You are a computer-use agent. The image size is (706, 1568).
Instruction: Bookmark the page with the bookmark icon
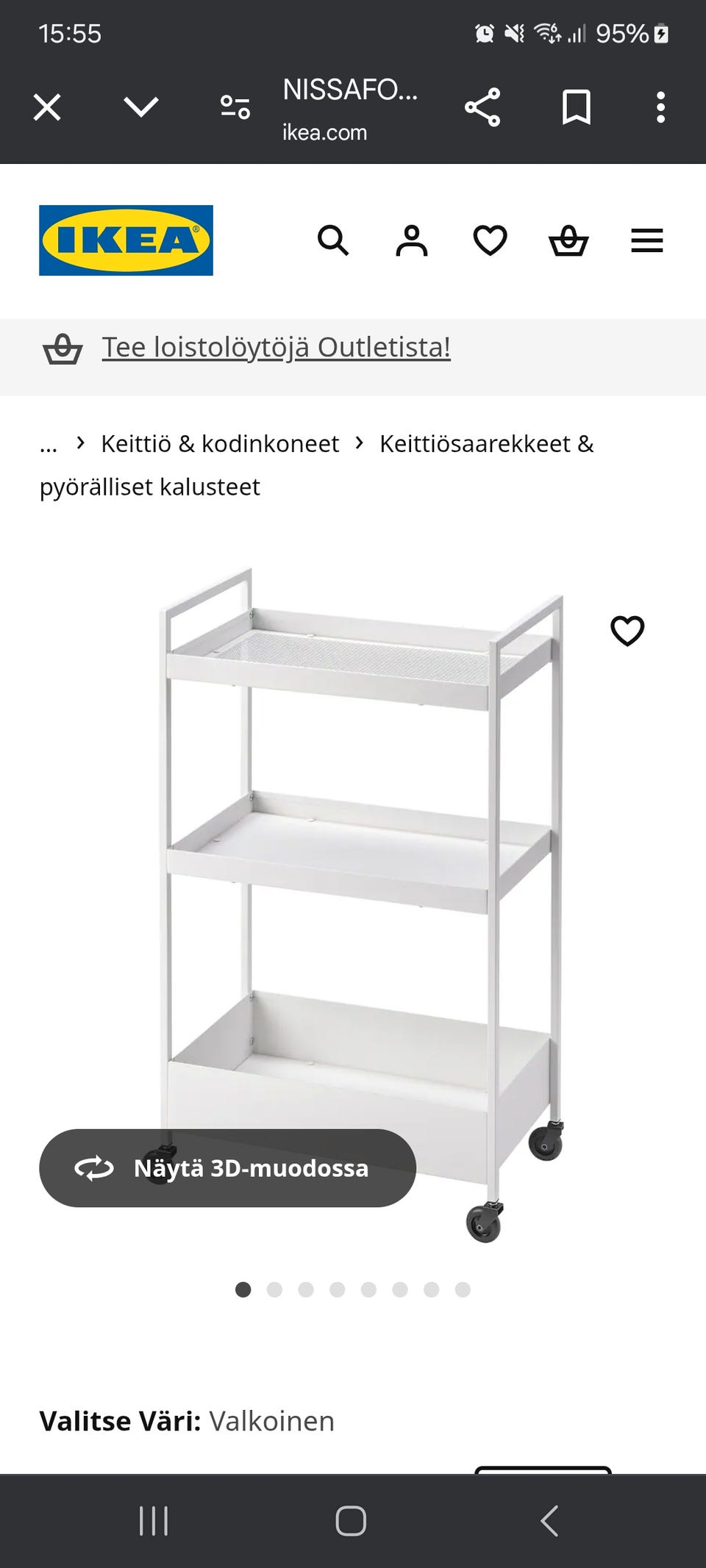tap(577, 107)
